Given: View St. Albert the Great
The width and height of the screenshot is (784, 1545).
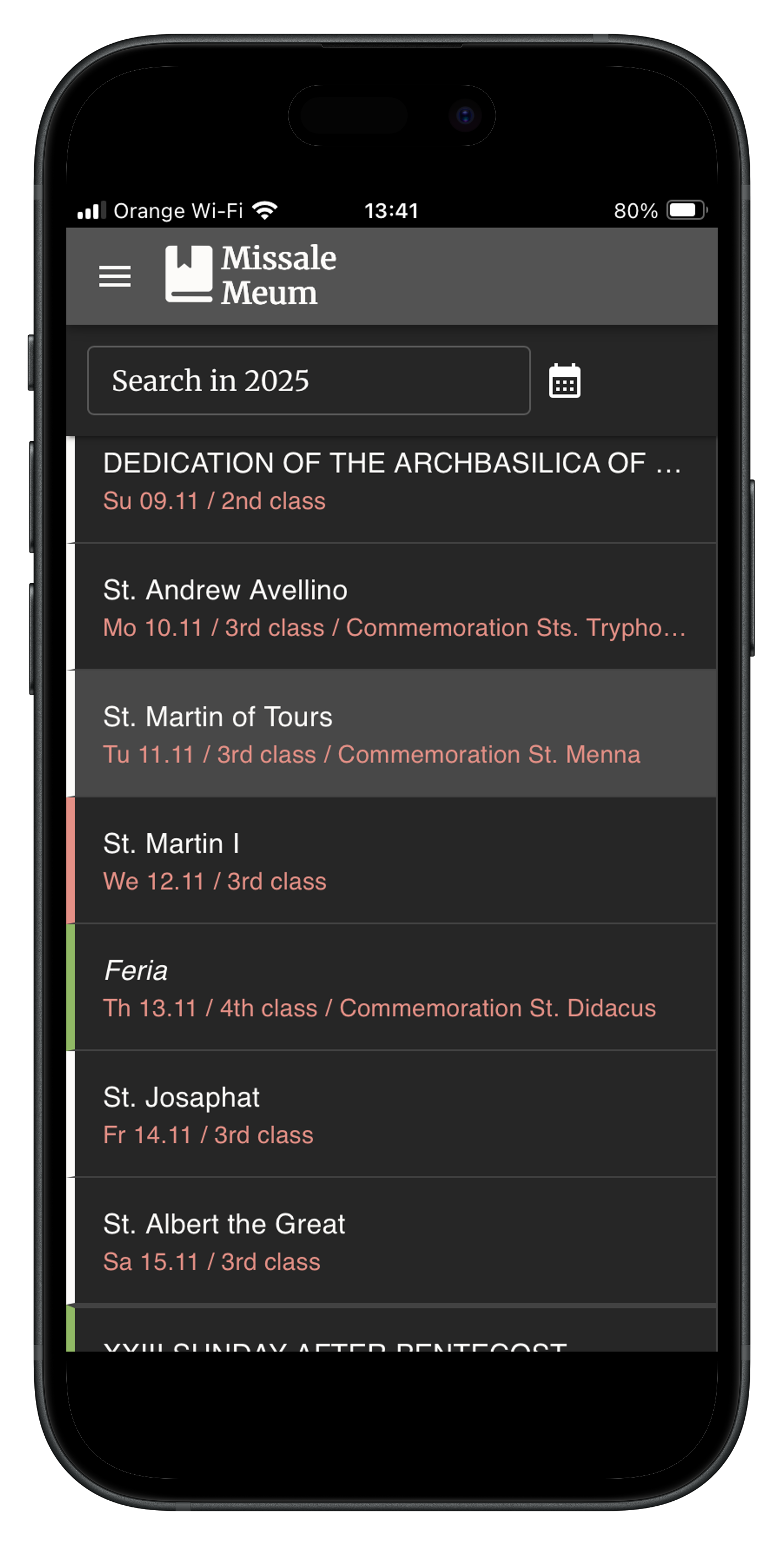Looking at the screenshot, I should 392,1242.
